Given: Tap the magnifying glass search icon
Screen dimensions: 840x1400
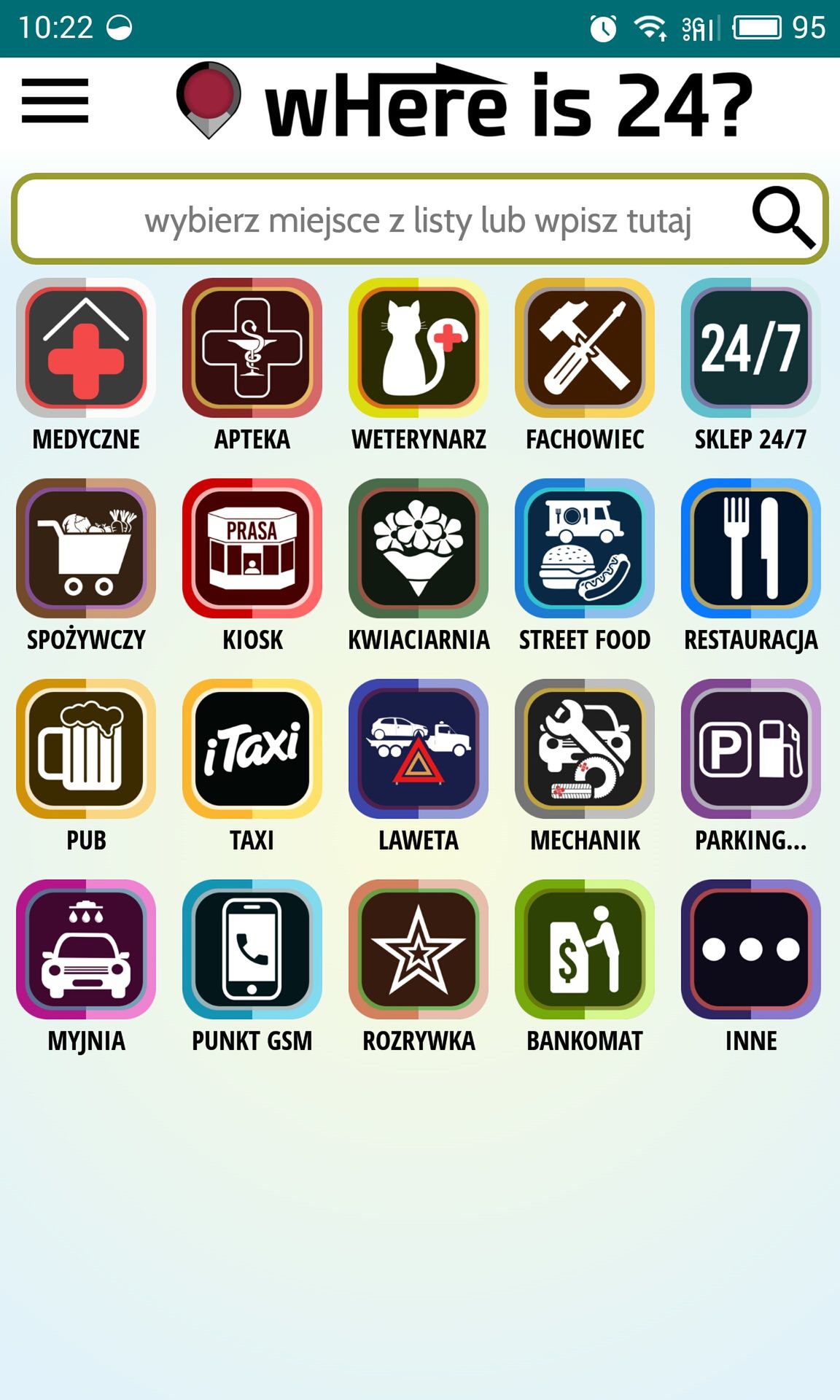Looking at the screenshot, I should pos(783,218).
